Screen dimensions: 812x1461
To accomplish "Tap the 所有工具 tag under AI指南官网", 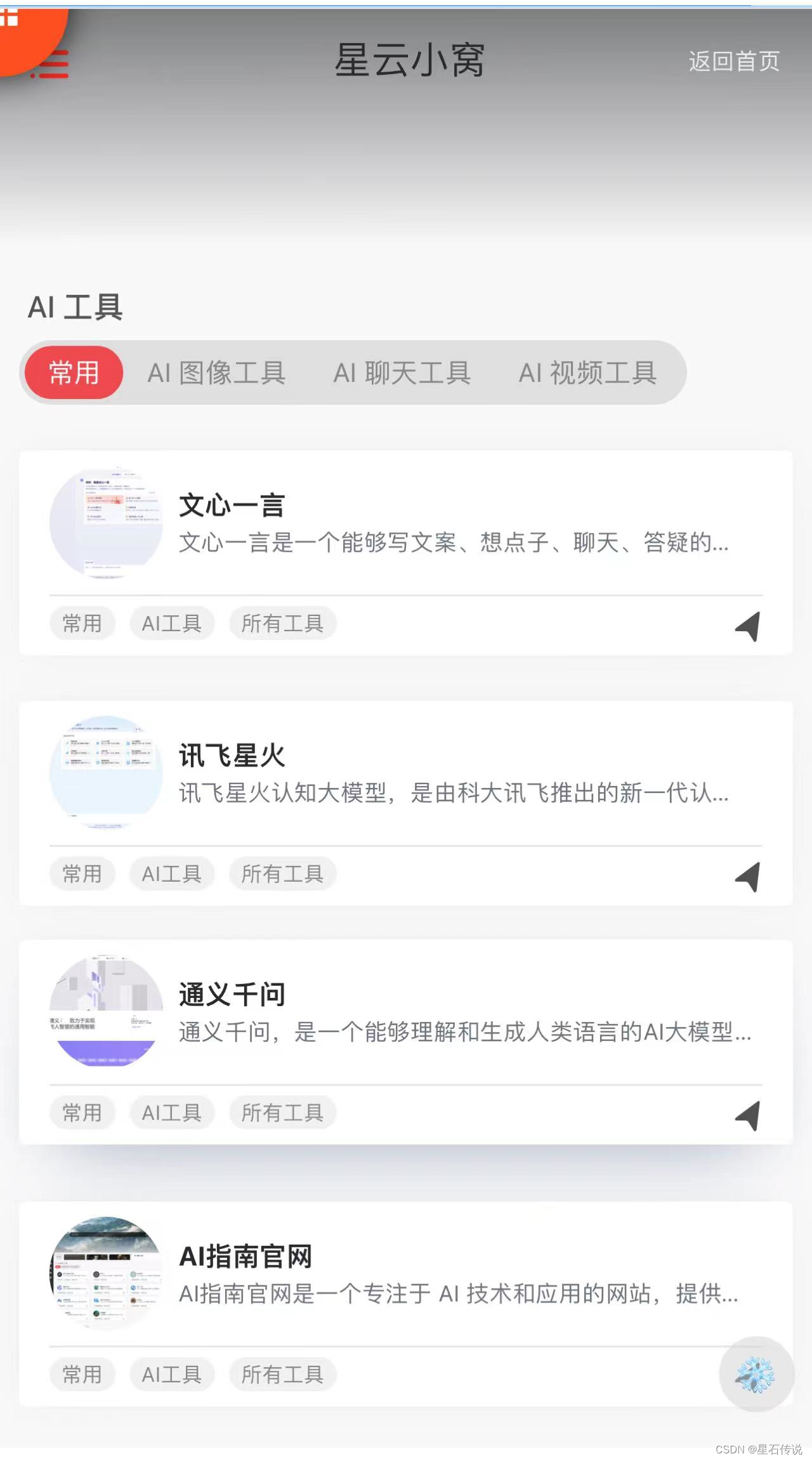I will pos(282,1375).
